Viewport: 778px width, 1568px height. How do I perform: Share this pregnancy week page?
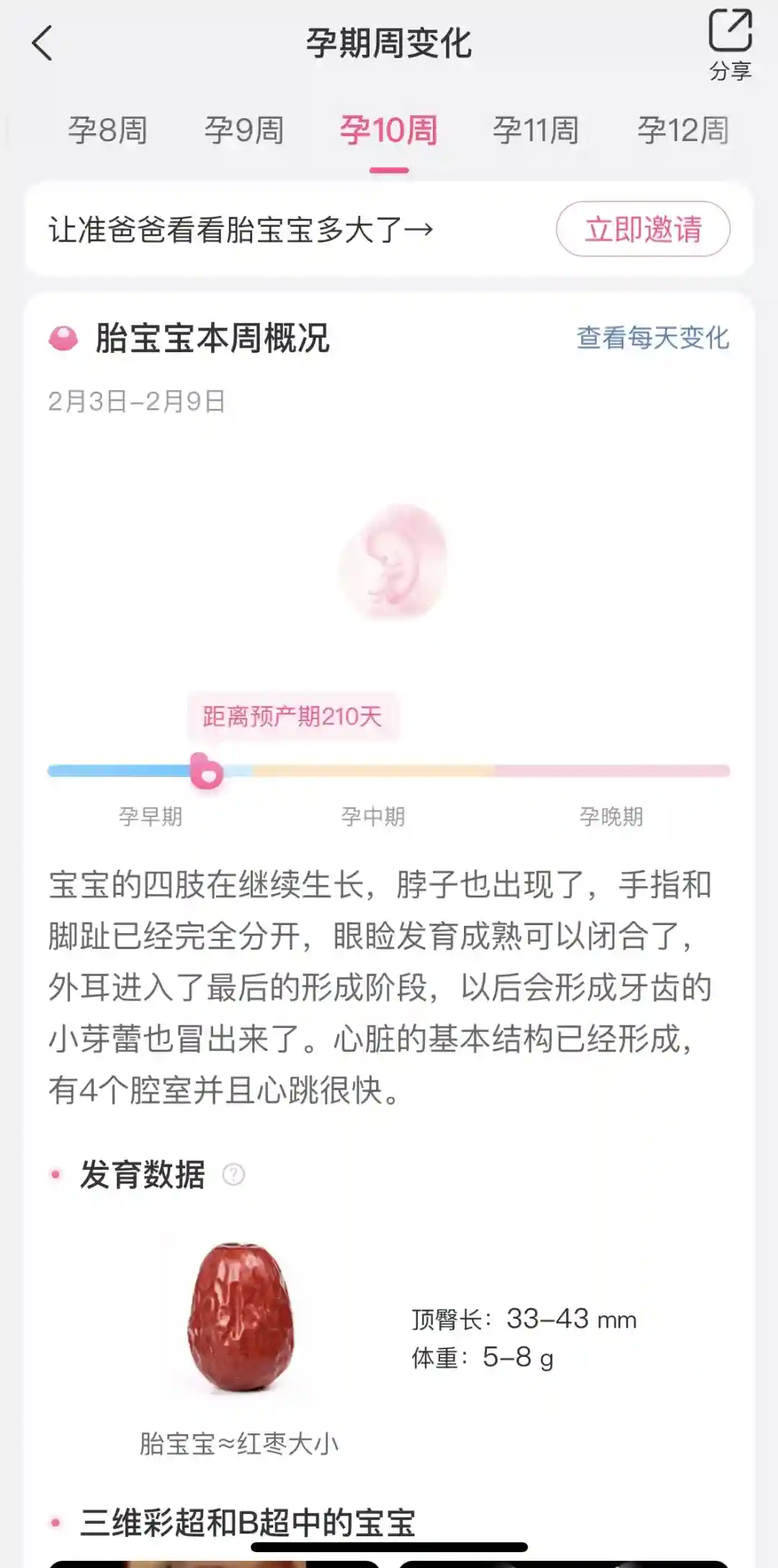(730, 43)
